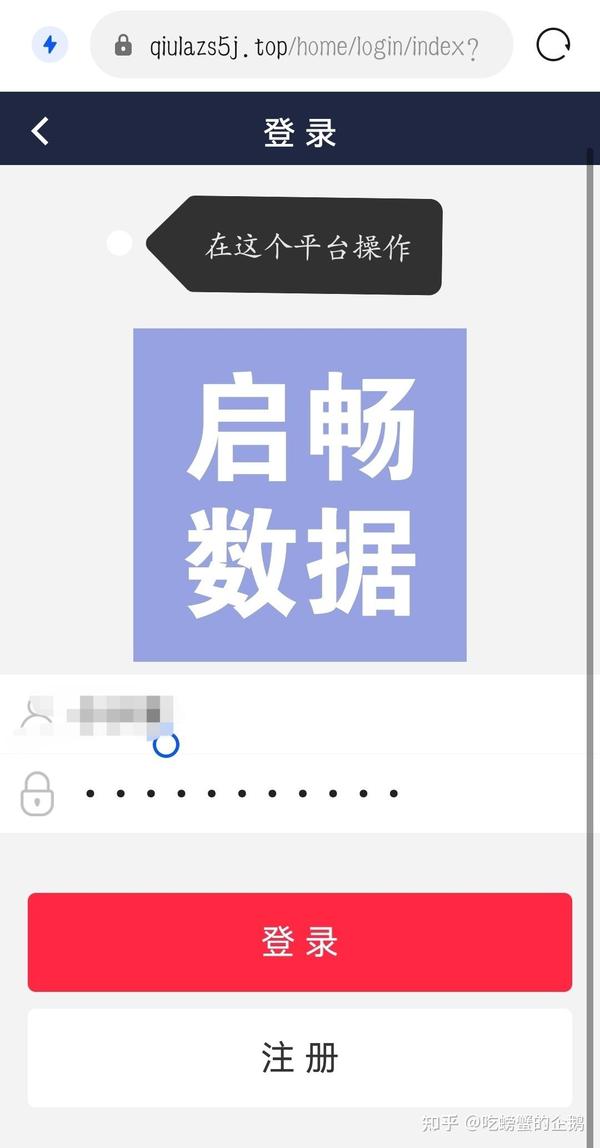
Task: Focus the username field
Action: tap(293, 715)
